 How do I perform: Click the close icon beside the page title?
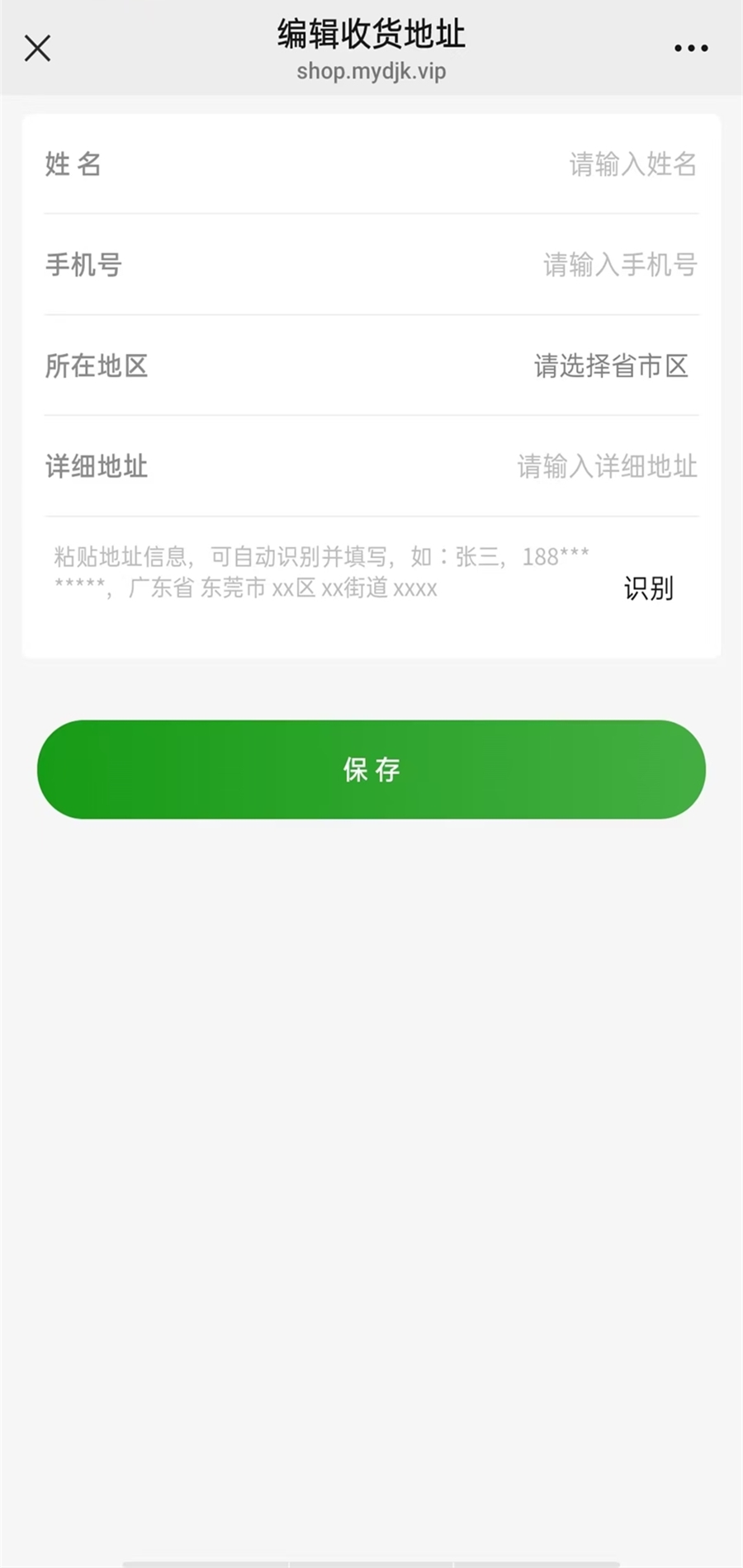(x=37, y=49)
